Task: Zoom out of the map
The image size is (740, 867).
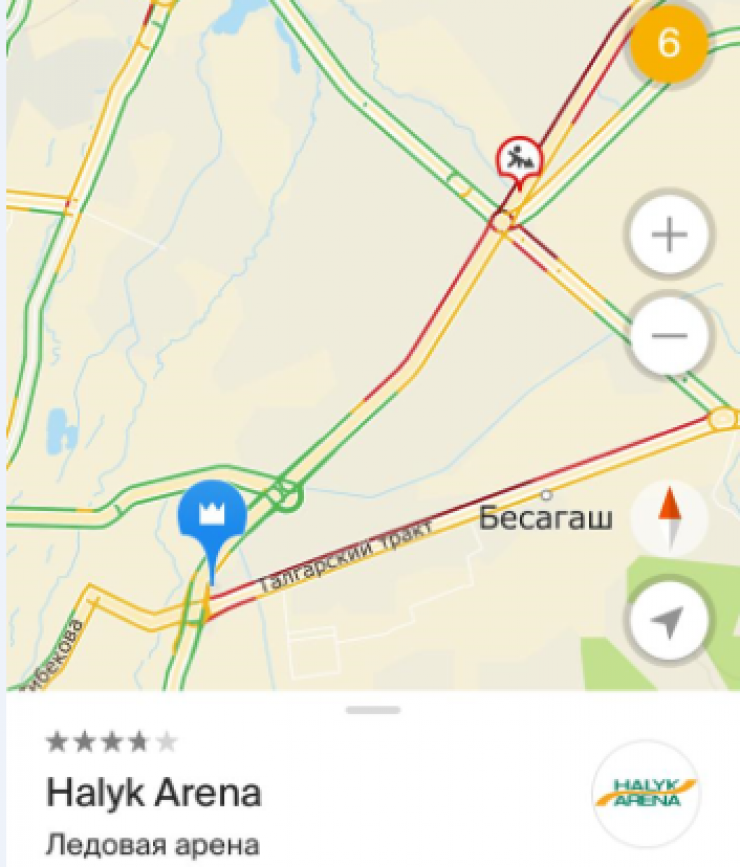Action: [669, 334]
